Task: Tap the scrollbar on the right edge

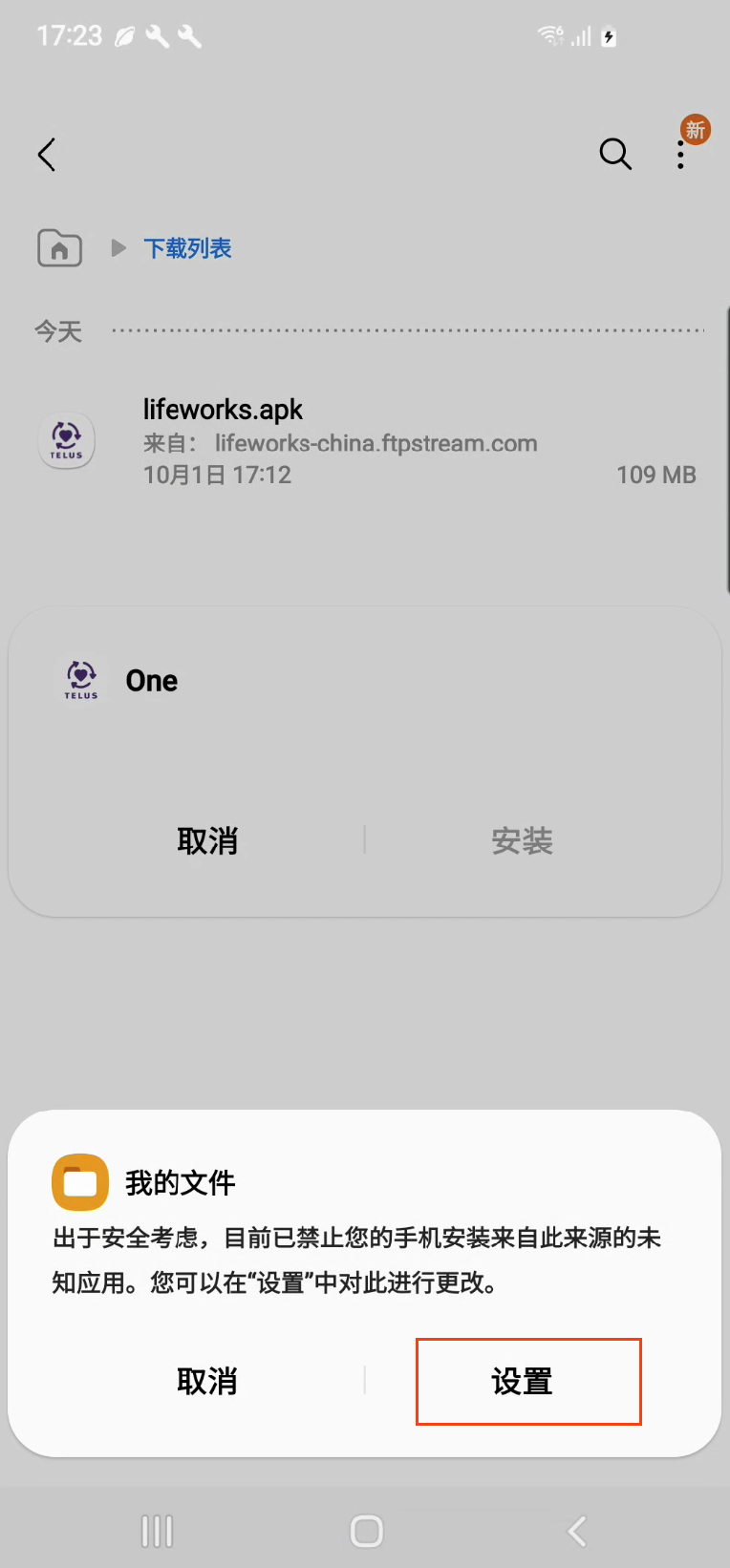Action: [726, 449]
